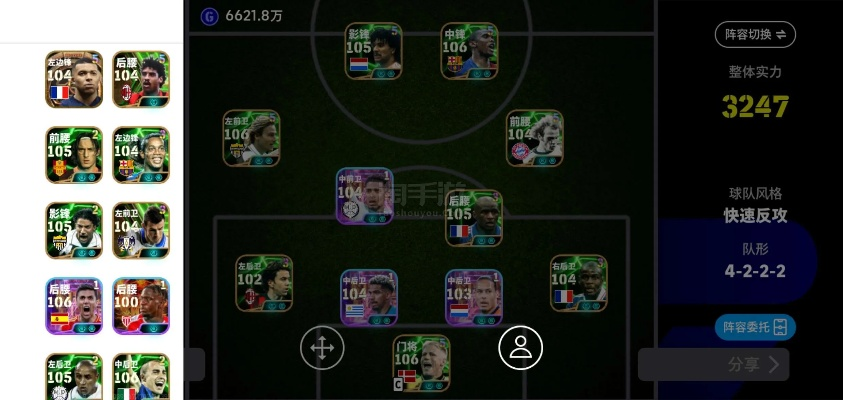Select the 右后卫 104 France defender card

pos(578,283)
